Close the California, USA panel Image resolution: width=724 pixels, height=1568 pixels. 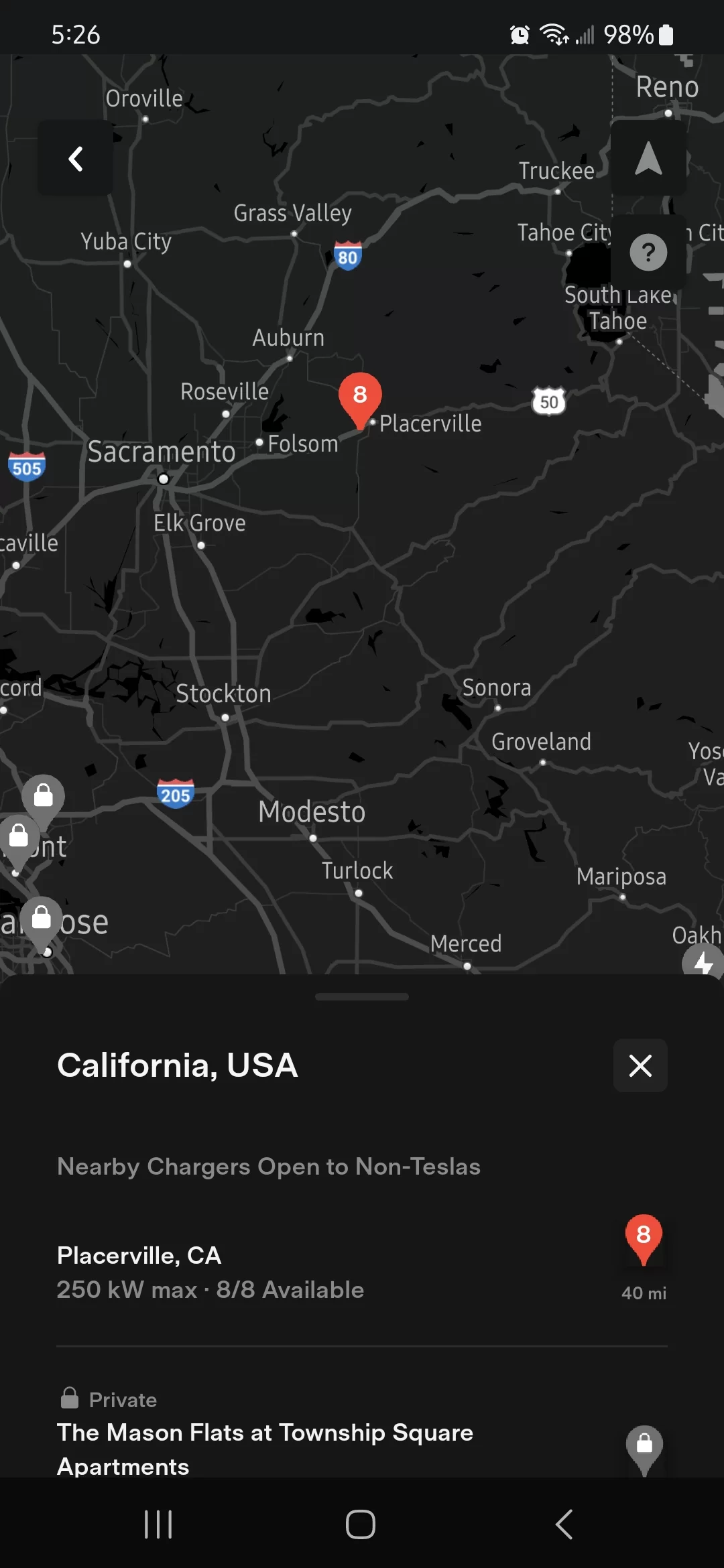click(x=640, y=1065)
